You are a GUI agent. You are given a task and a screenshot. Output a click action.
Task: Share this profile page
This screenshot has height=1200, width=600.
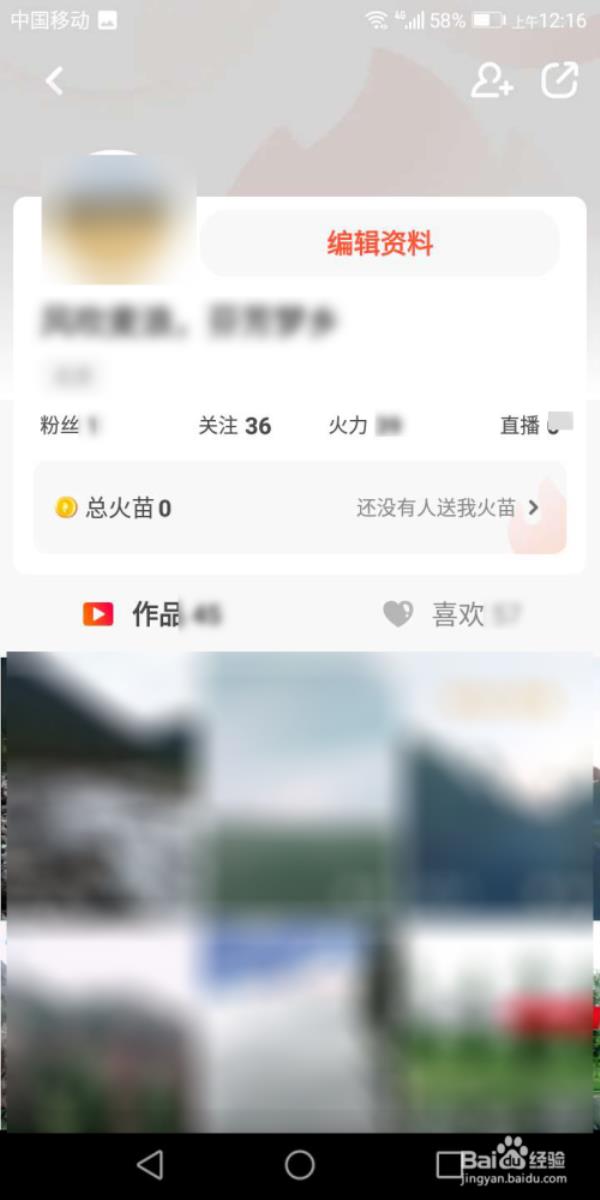[560, 81]
